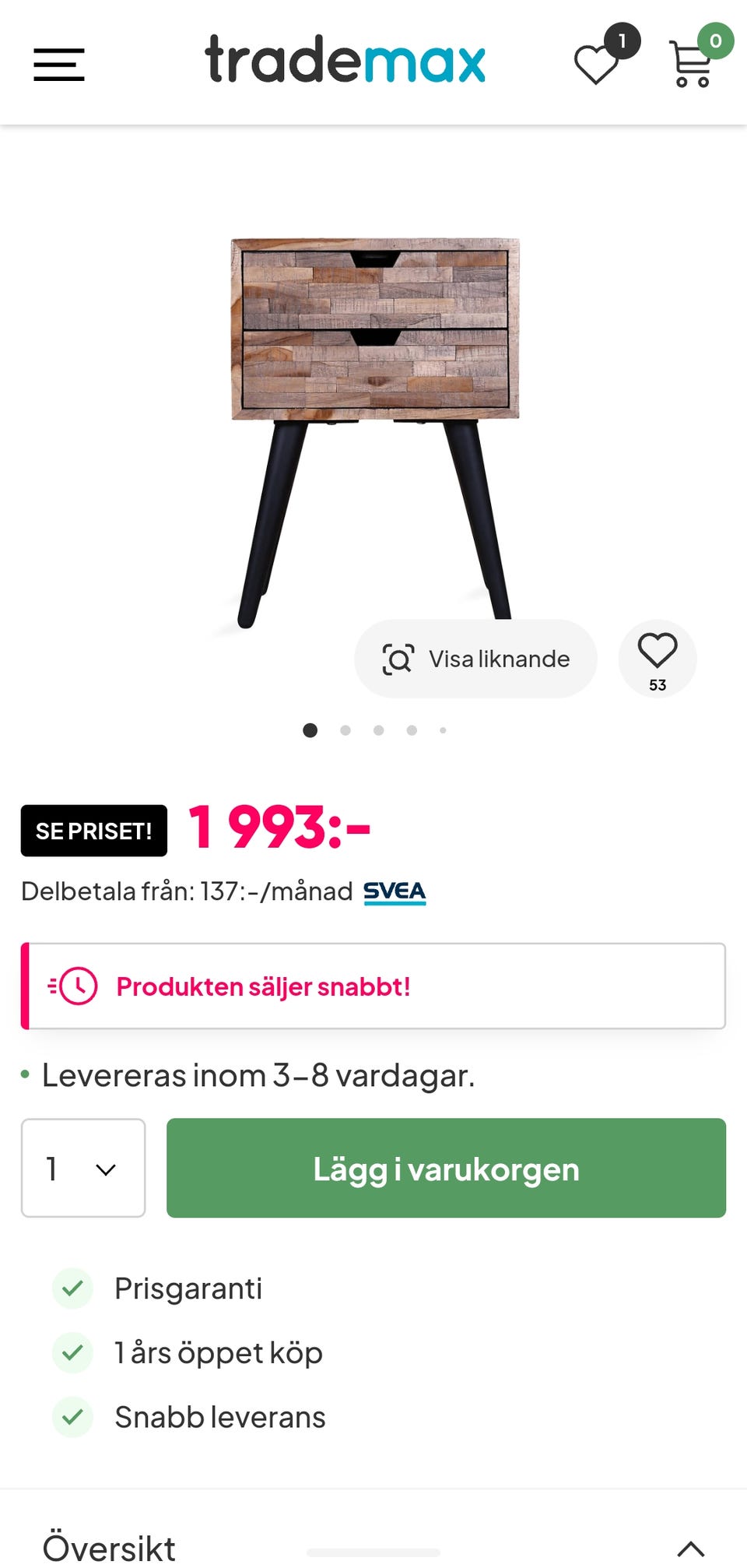Click the green checkmark beside Prisgaranti

(x=73, y=1287)
